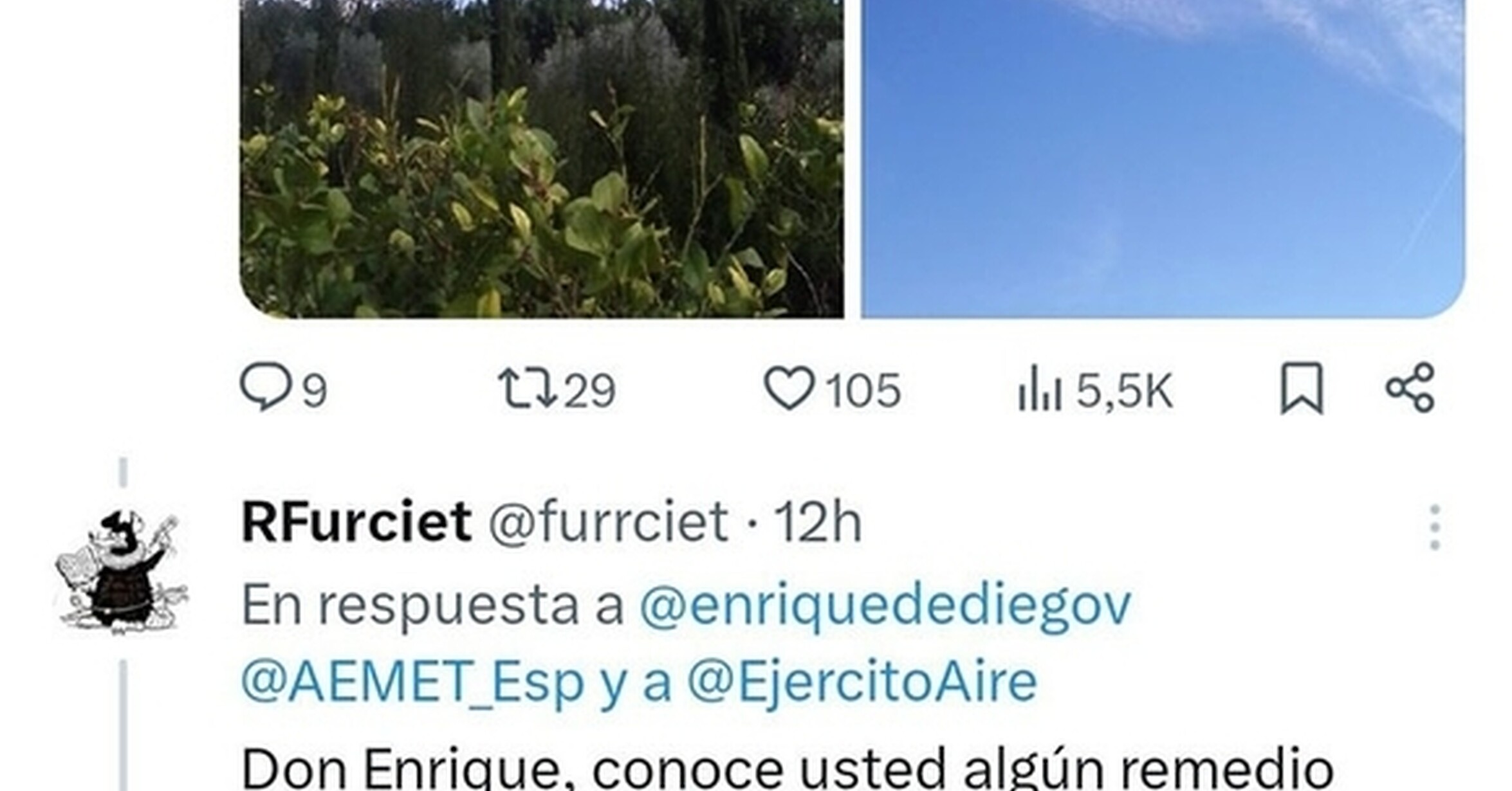1512x791 pixels.
Task: Visit the @enriquedediegov profile
Action: point(885,605)
